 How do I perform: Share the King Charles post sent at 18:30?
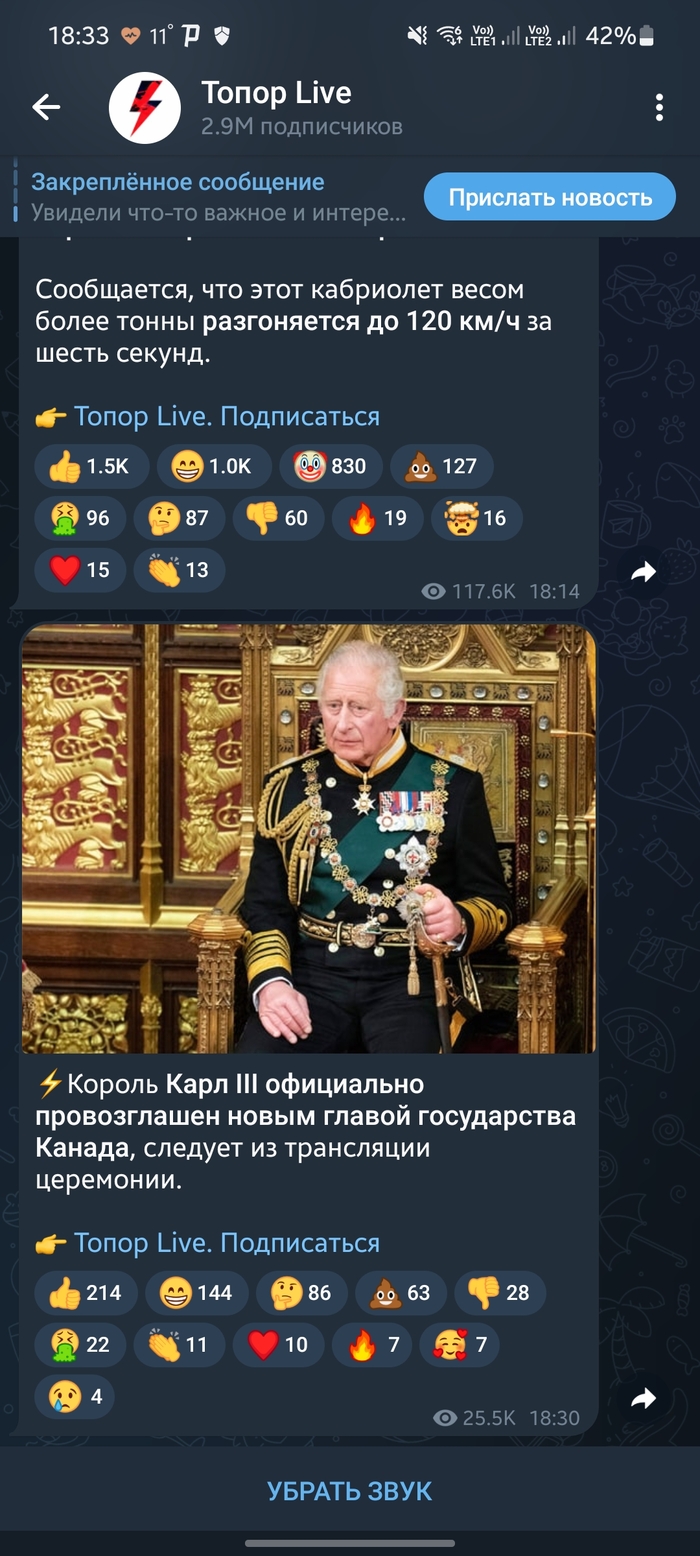tap(644, 1398)
